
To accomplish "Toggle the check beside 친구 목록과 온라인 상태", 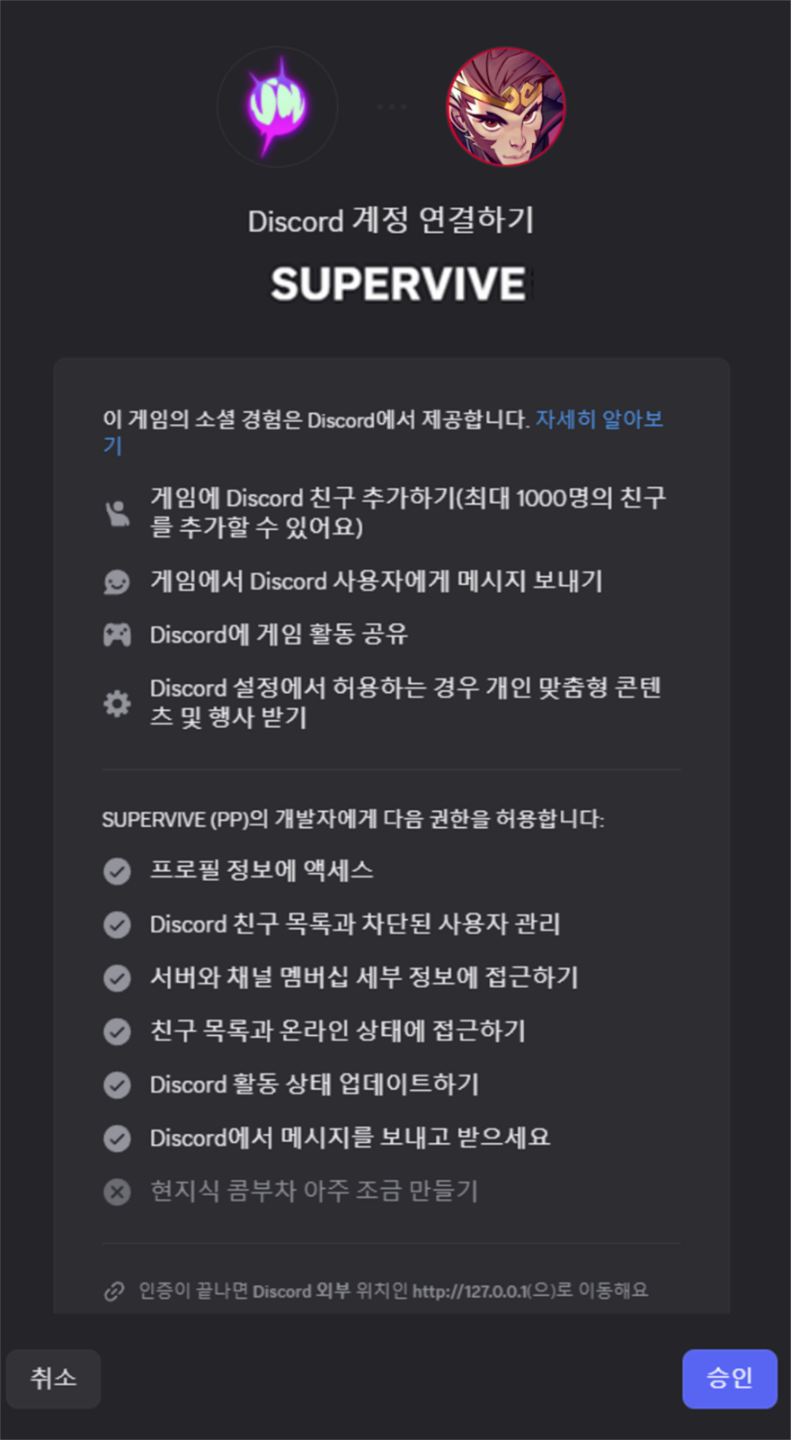I will click(116, 1031).
